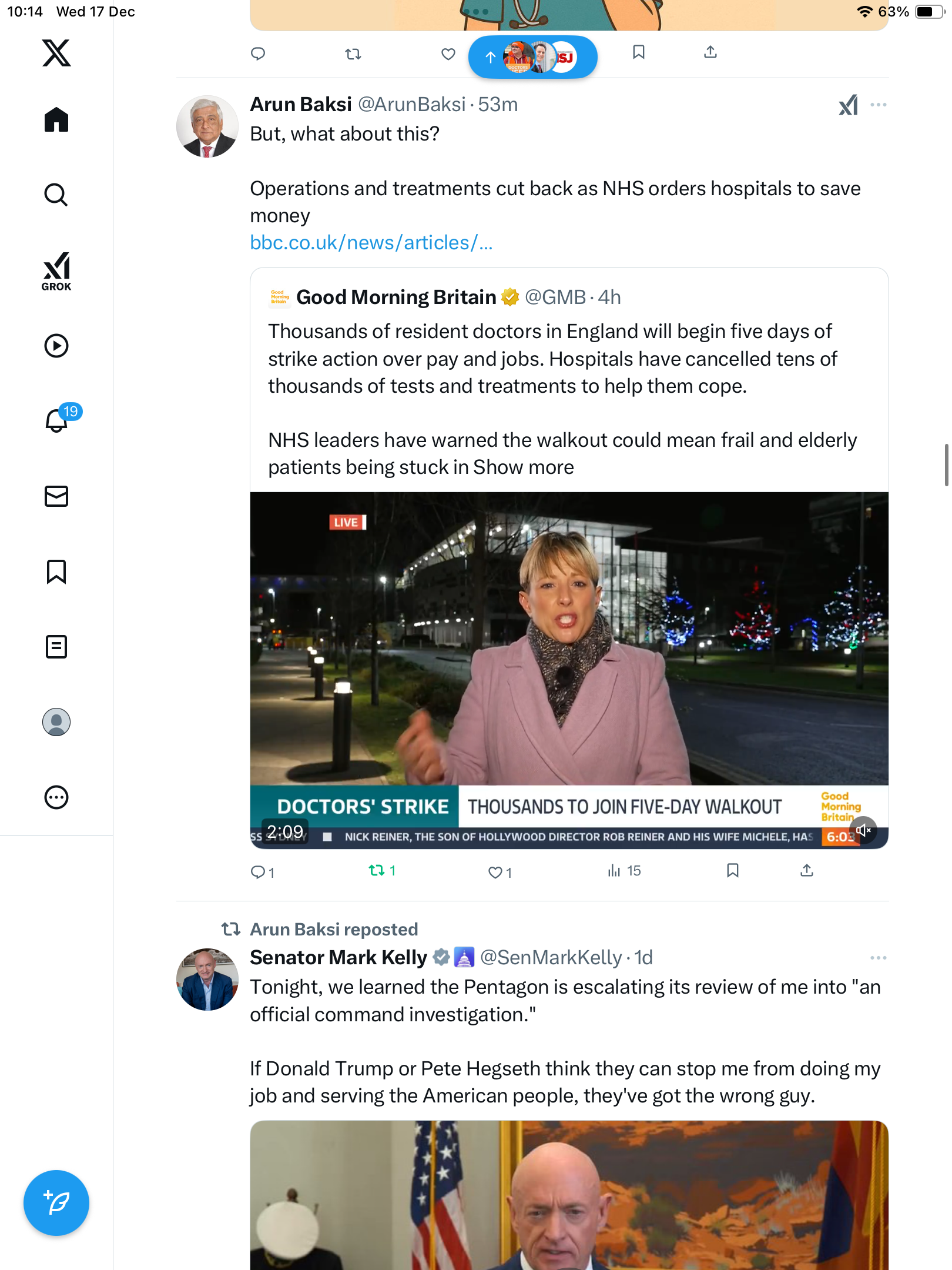The width and height of the screenshot is (952, 1270).
Task: Compose a new post
Action: pyautogui.click(x=56, y=1202)
